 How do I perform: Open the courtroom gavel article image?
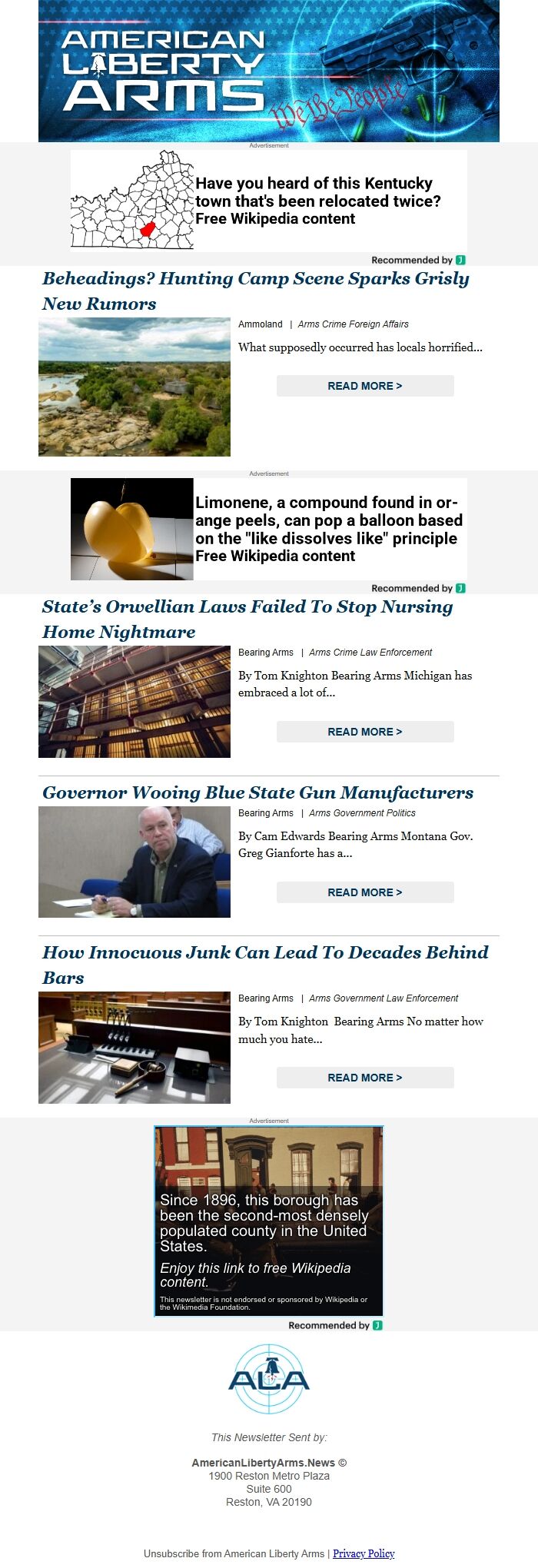pos(134,1048)
